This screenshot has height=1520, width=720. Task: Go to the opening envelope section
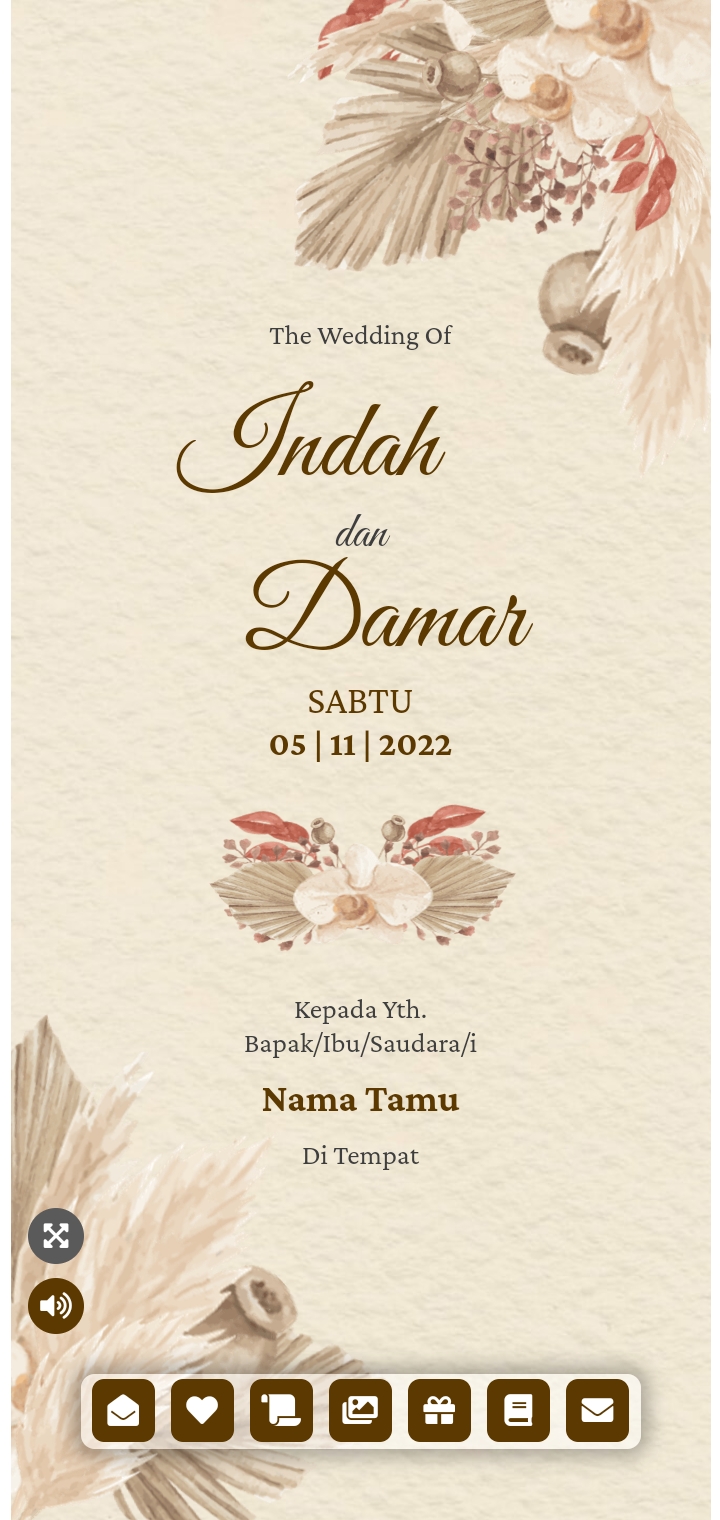point(123,1411)
